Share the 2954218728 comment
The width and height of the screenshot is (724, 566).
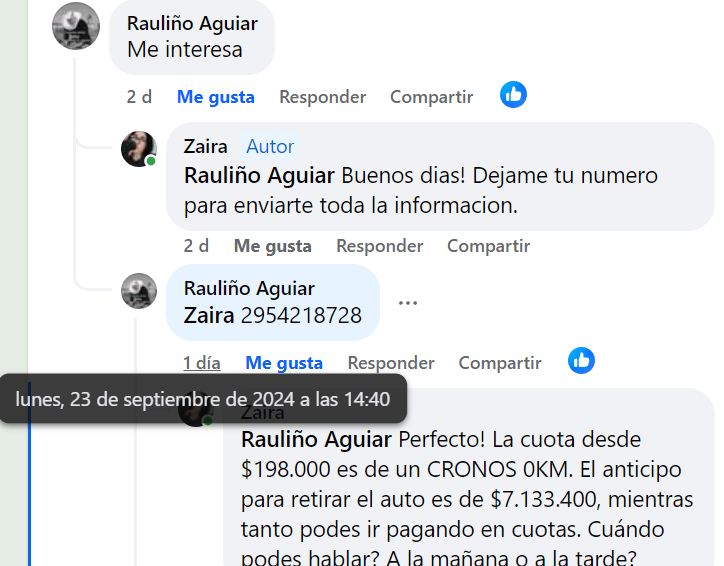point(500,363)
